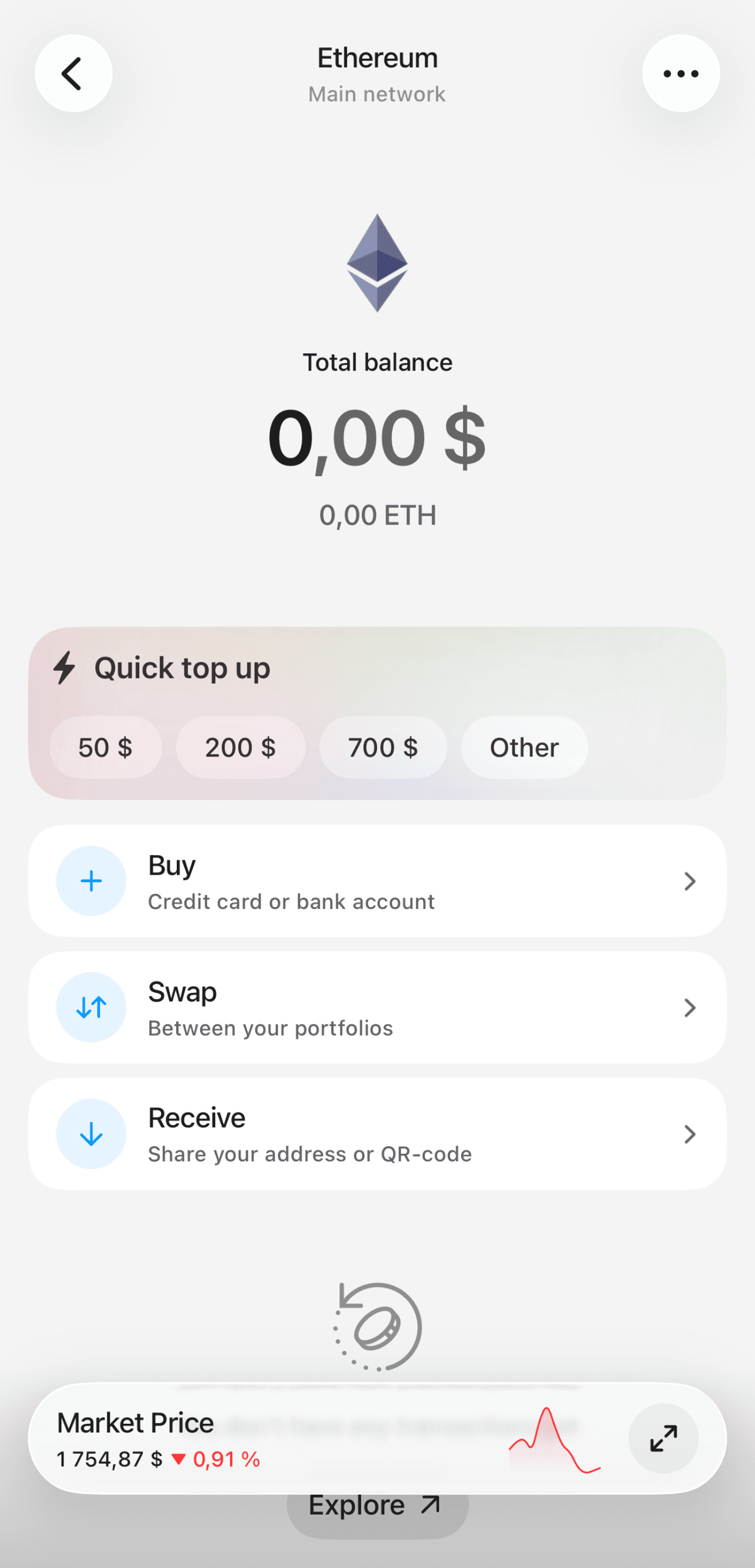755x1568 pixels.
Task: Open the three-dot overflow menu
Action: pos(681,73)
